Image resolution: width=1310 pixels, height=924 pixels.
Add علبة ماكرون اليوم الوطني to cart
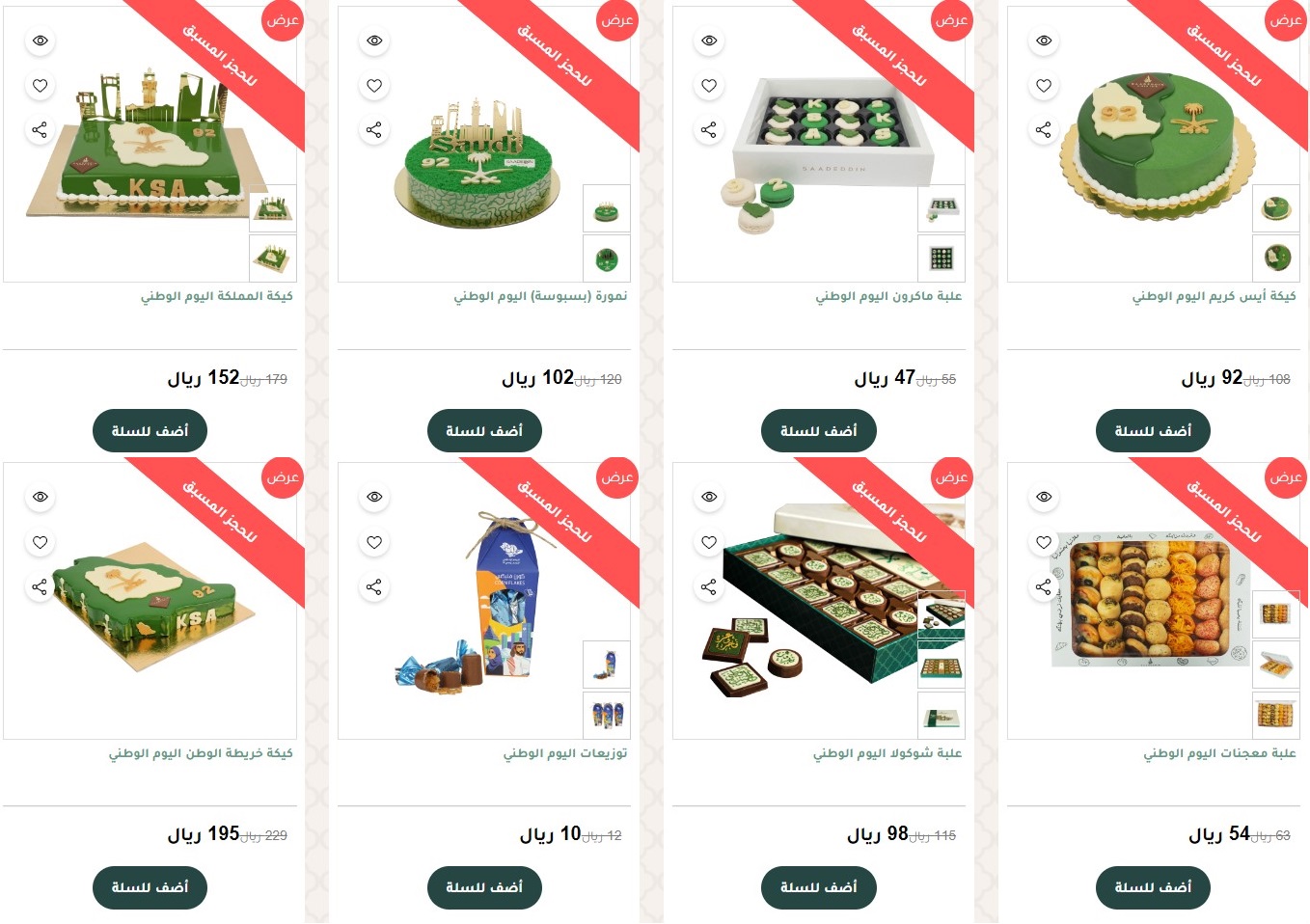[818, 430]
